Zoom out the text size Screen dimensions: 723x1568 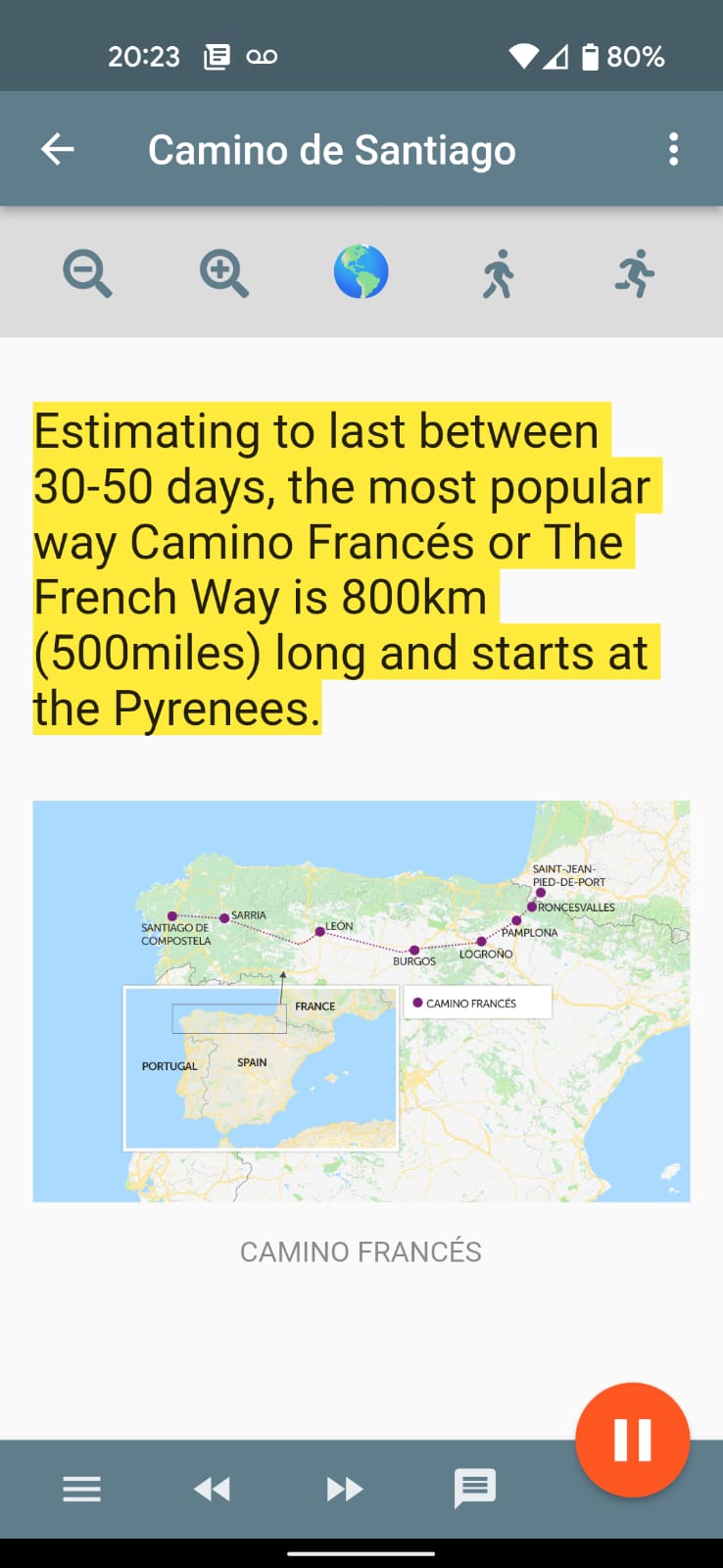(87, 273)
